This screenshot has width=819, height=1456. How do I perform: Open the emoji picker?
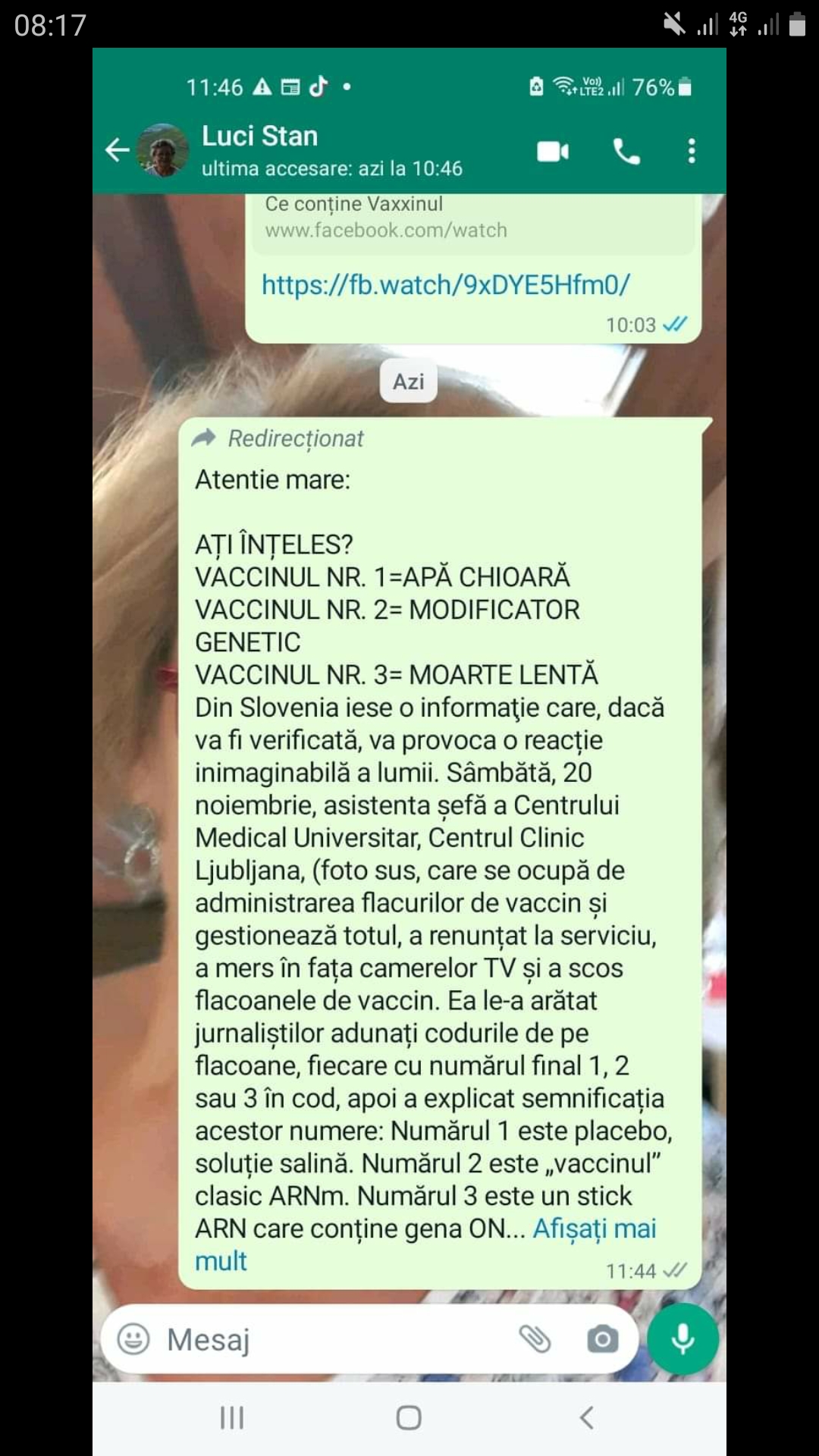click(133, 1339)
